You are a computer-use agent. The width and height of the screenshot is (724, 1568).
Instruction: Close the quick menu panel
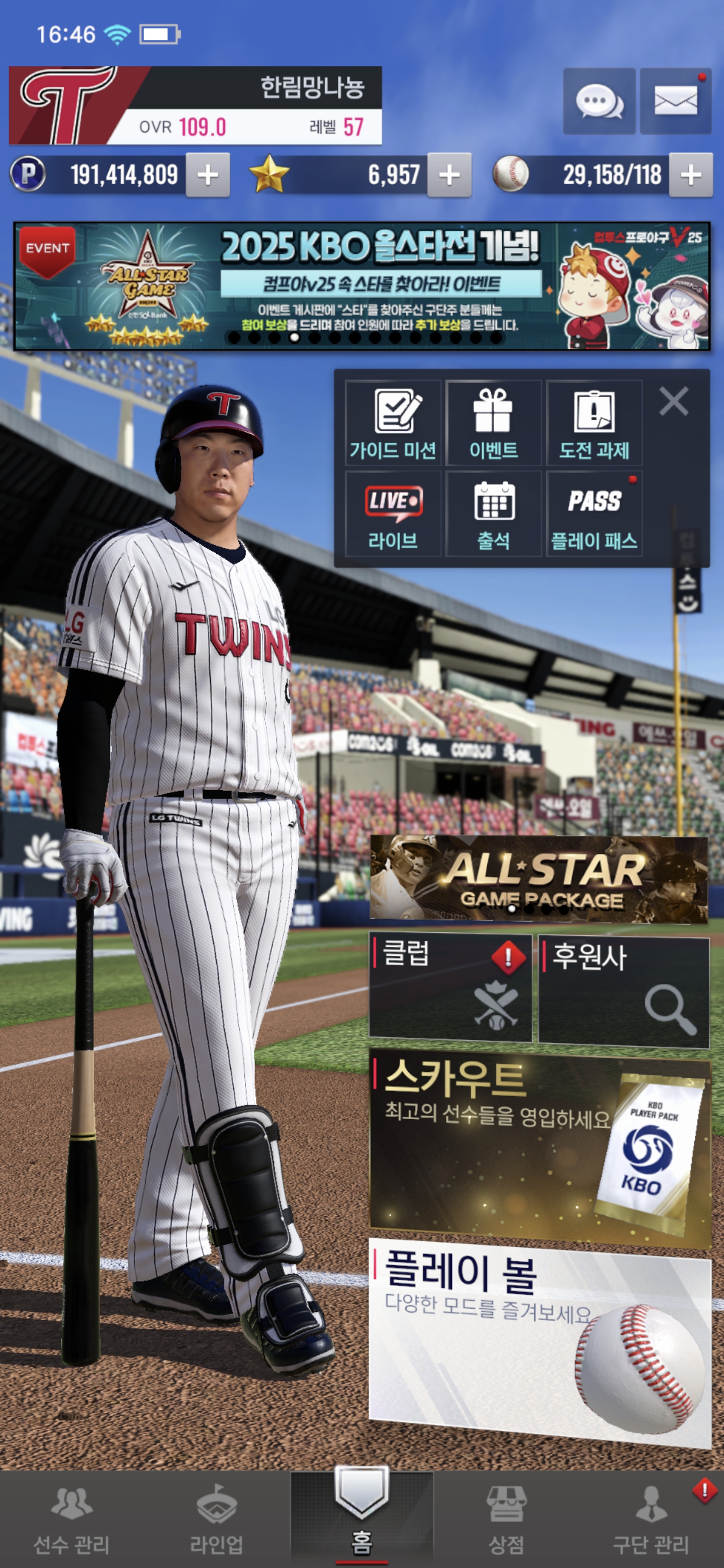[x=673, y=402]
